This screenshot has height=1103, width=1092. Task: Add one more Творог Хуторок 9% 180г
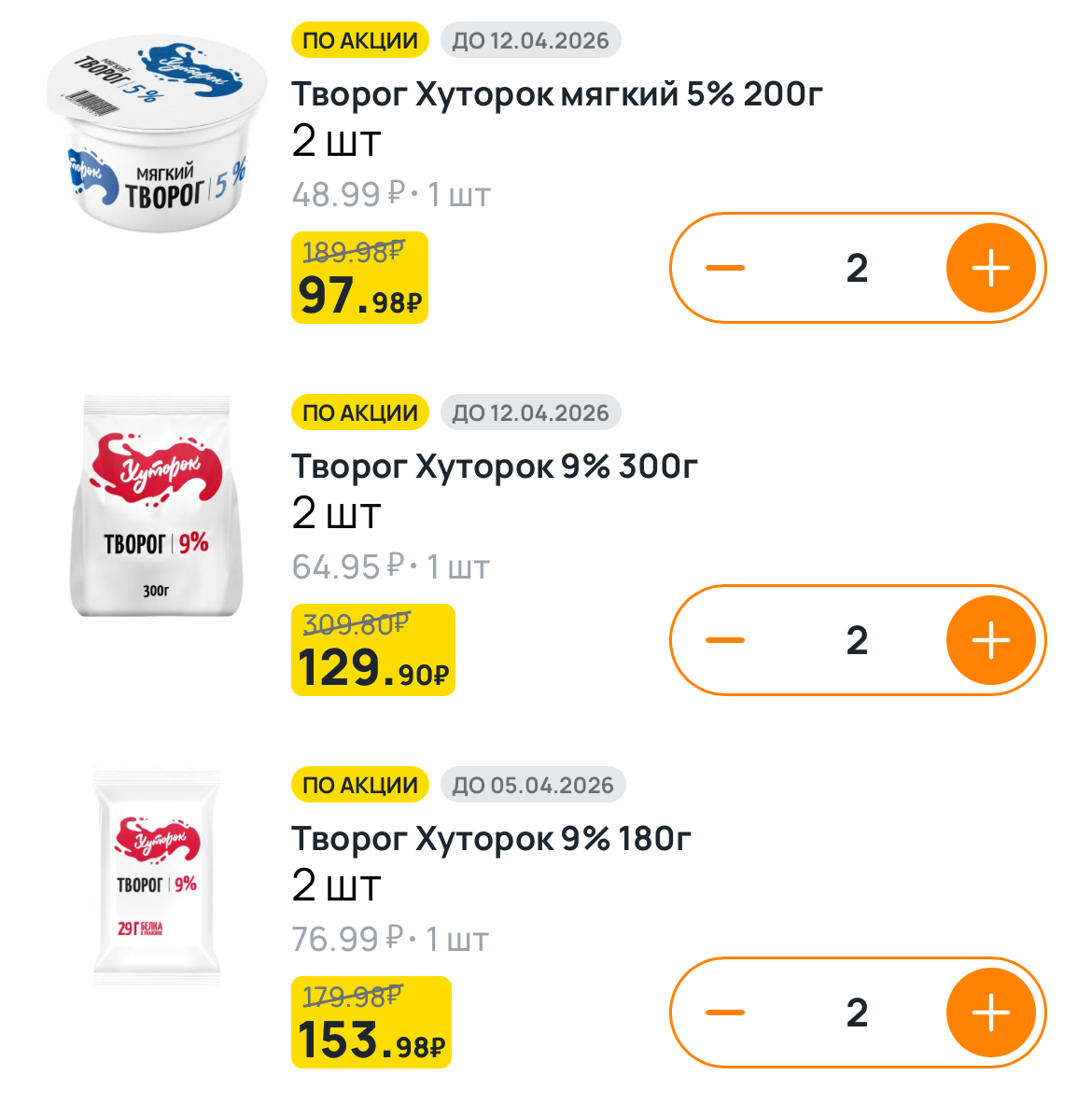pos(990,1013)
